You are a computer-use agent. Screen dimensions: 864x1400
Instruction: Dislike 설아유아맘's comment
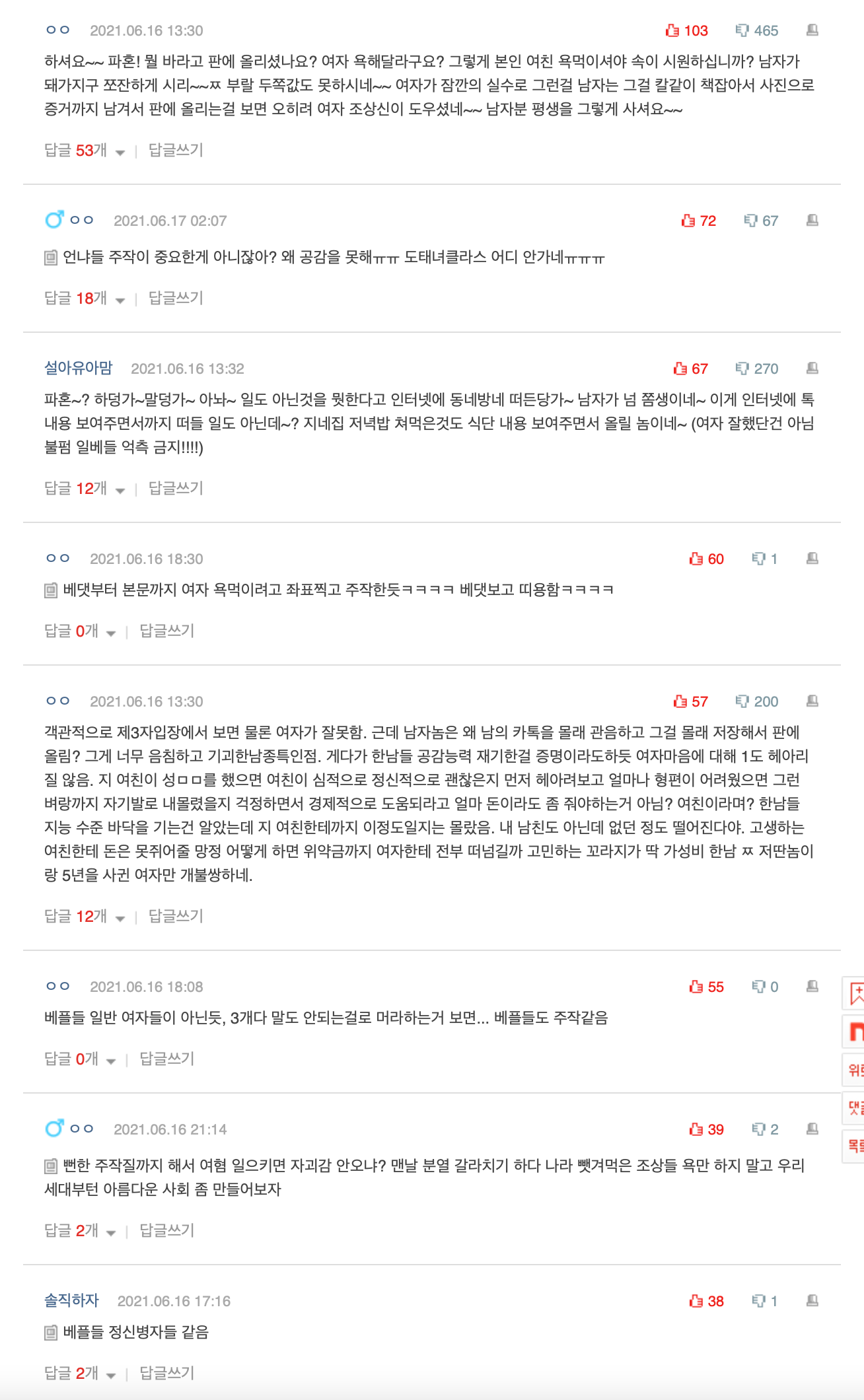756,368
